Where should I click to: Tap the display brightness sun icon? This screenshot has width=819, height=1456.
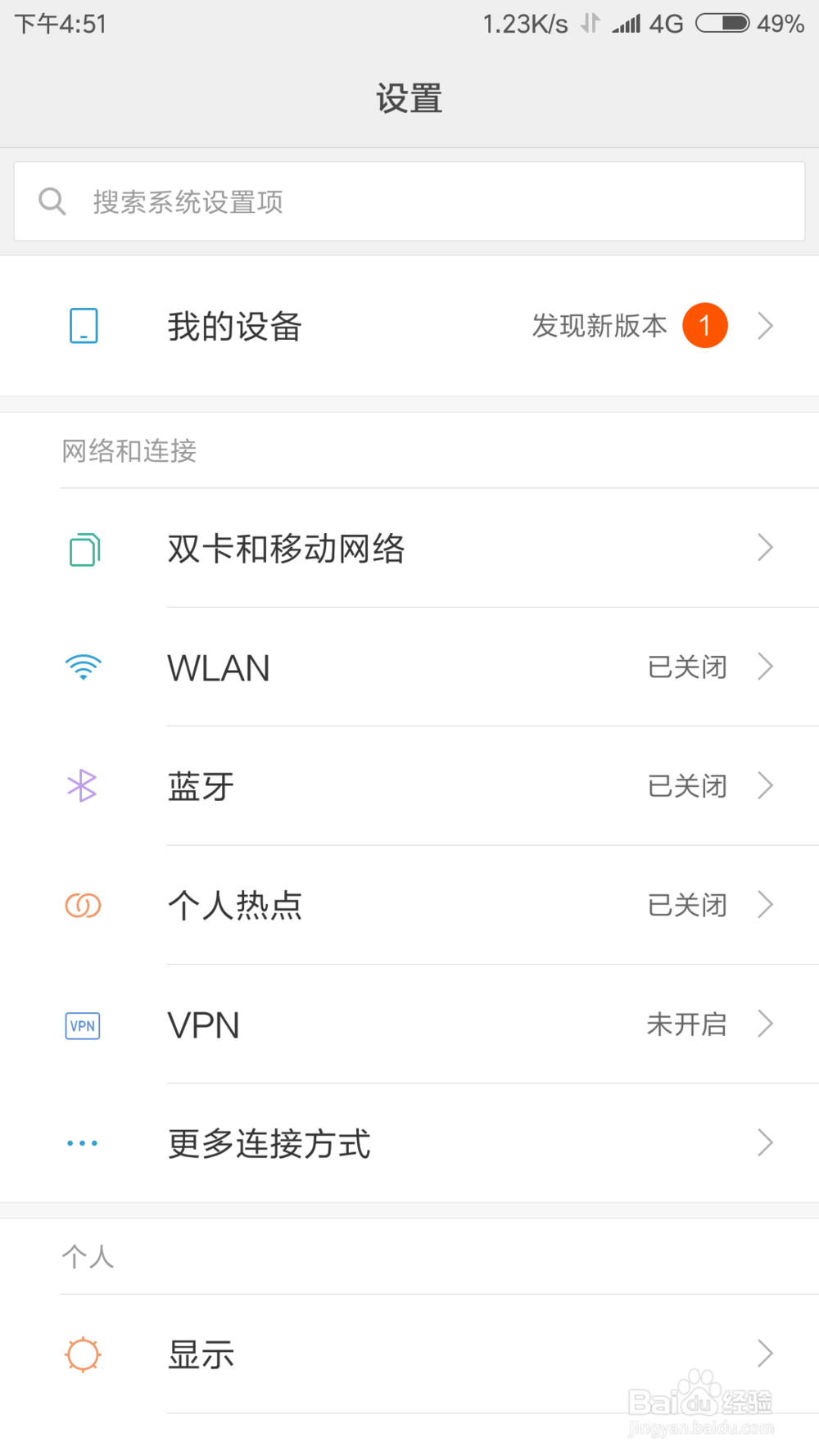point(82,1353)
